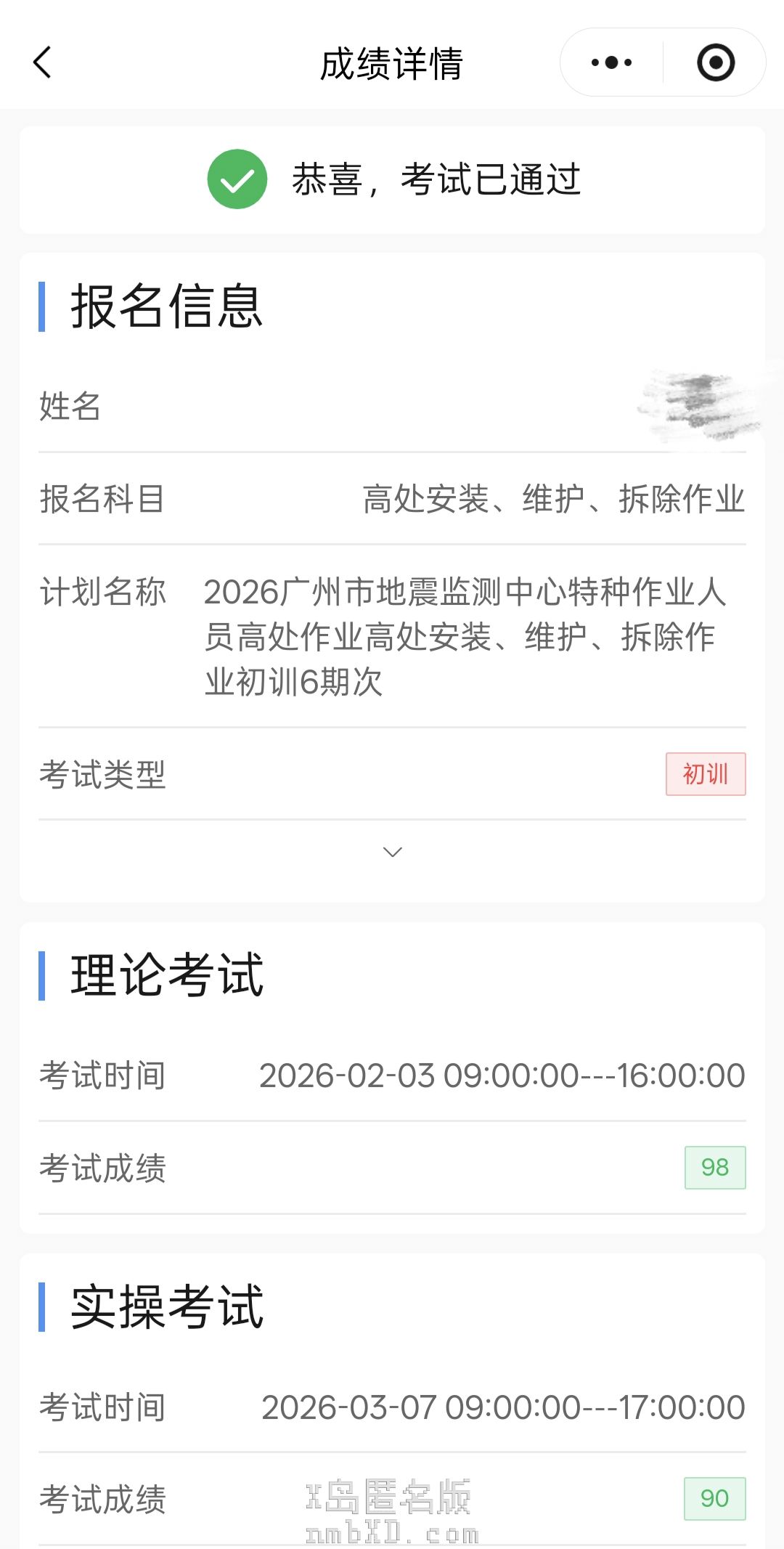Image resolution: width=784 pixels, height=1549 pixels.
Task: Open the mini program more options menu
Action: 611,62
